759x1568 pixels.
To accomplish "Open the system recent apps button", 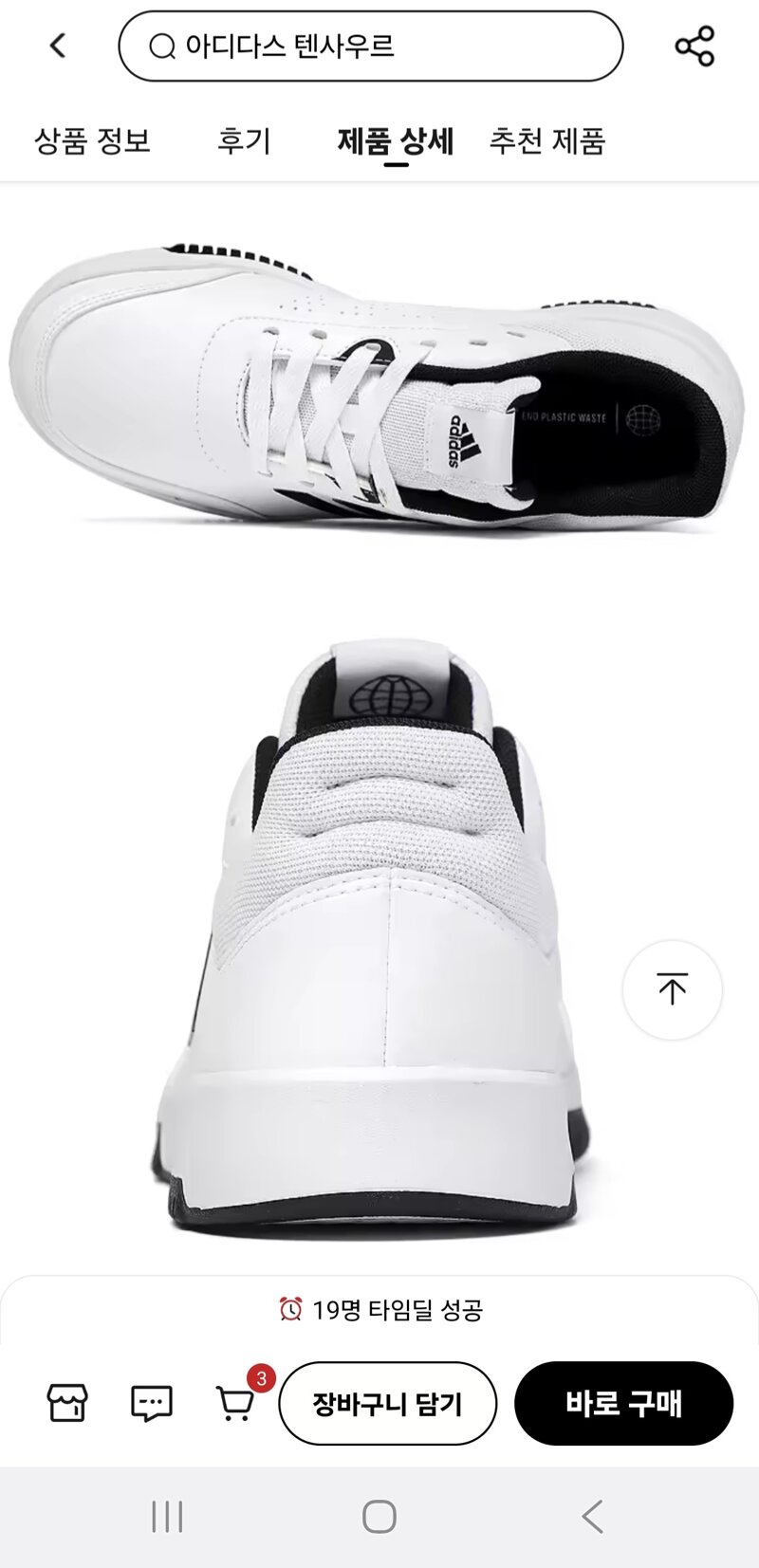I will click(167, 1516).
